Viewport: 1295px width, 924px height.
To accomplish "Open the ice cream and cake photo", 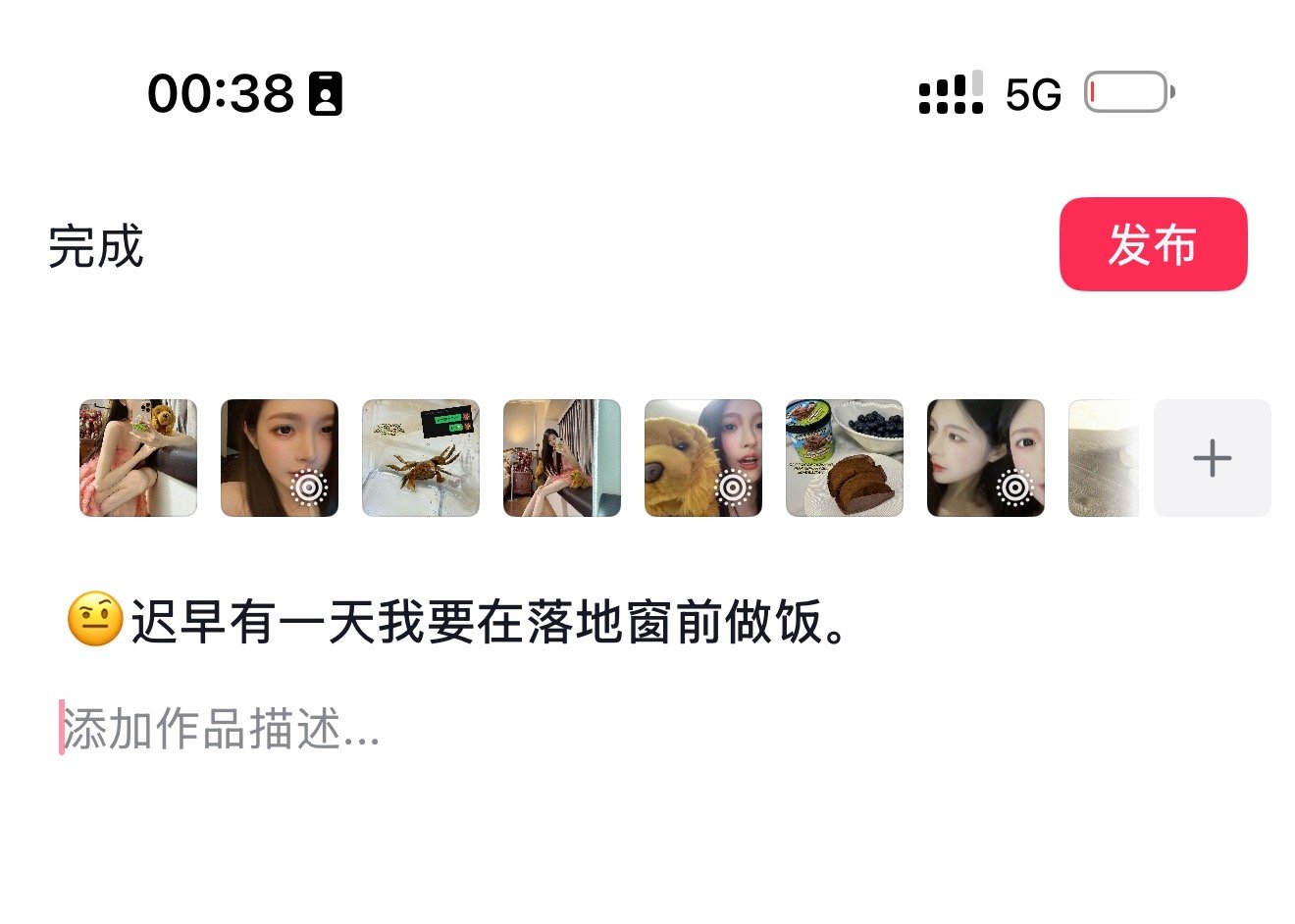I will pyautogui.click(x=845, y=458).
